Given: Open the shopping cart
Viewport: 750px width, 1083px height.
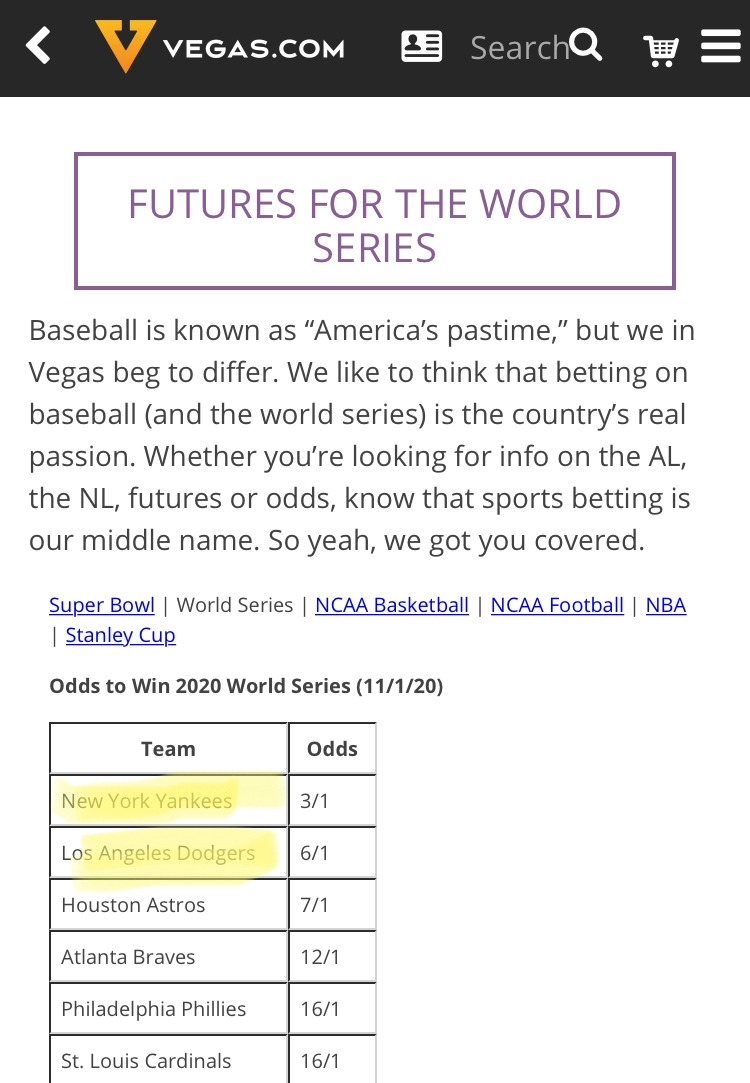Looking at the screenshot, I should [661, 50].
